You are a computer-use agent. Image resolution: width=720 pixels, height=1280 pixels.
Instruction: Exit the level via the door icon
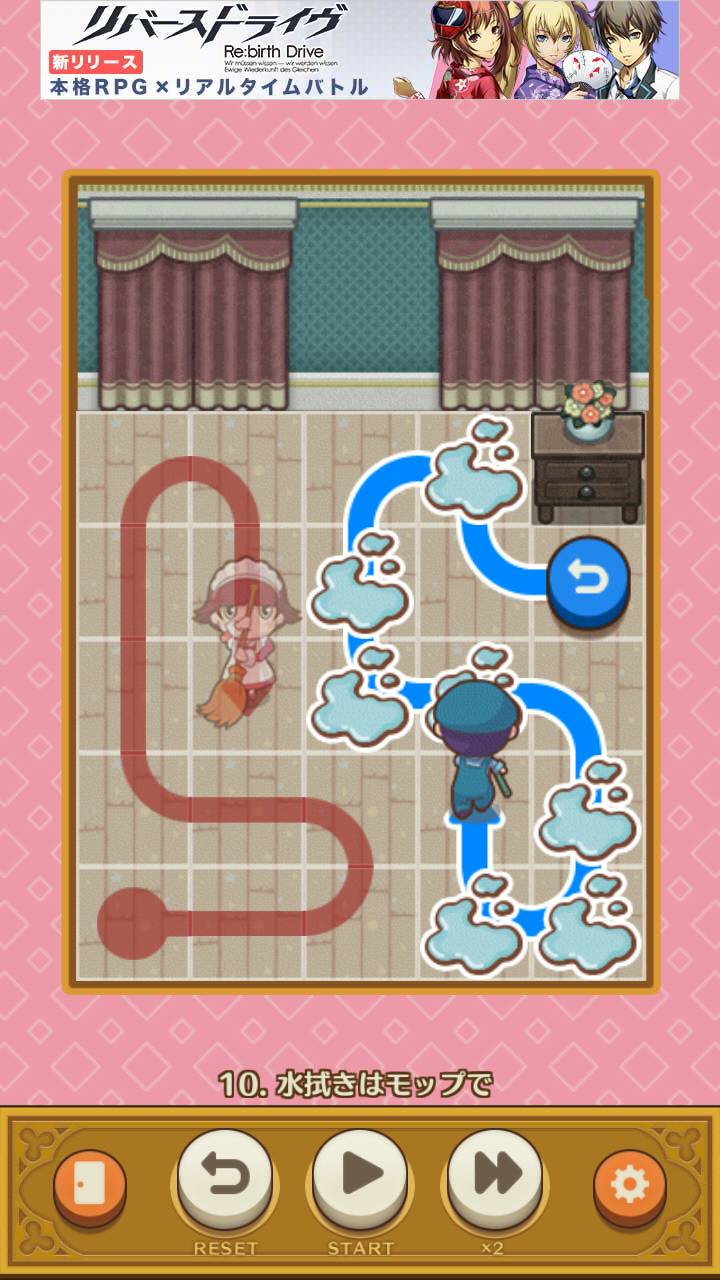pos(90,1186)
